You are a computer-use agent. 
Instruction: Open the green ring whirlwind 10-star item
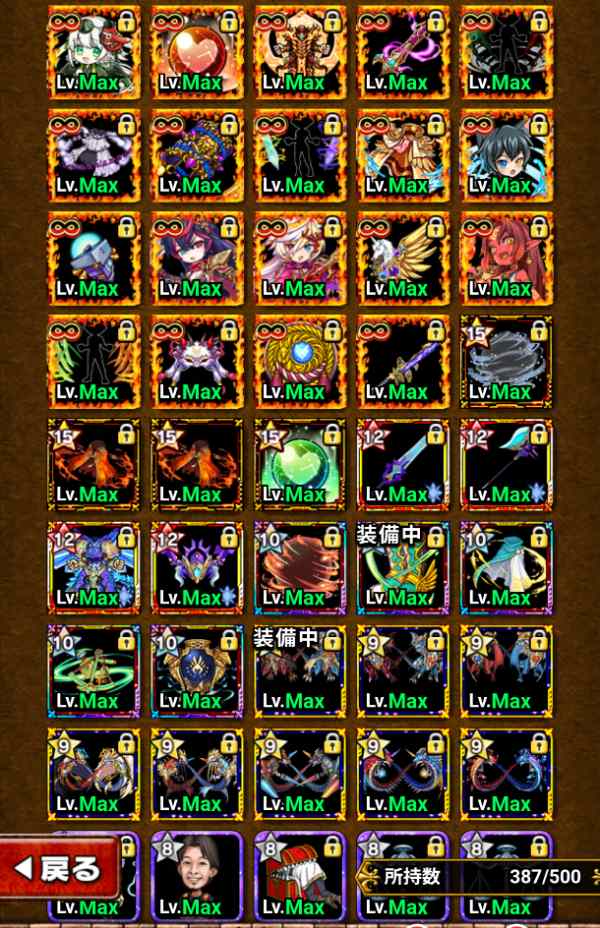94,670
